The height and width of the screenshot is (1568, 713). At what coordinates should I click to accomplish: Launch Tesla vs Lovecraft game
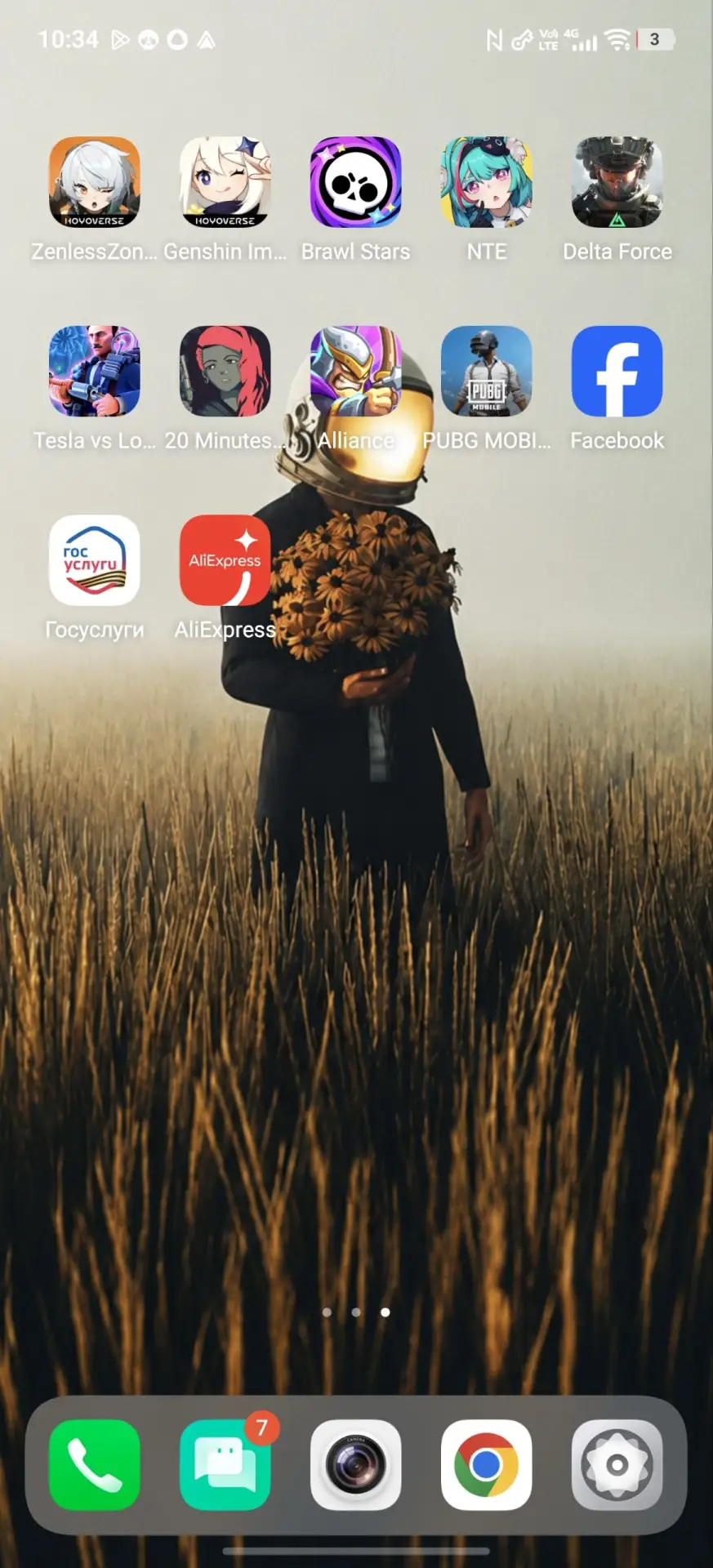point(95,372)
